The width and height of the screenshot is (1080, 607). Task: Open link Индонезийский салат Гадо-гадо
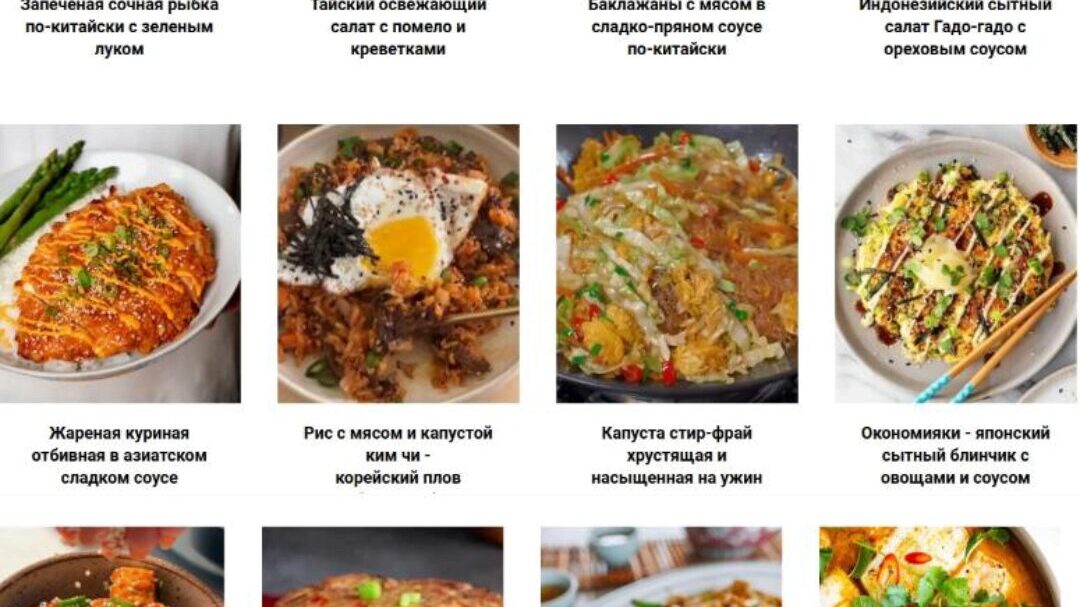pos(955,27)
